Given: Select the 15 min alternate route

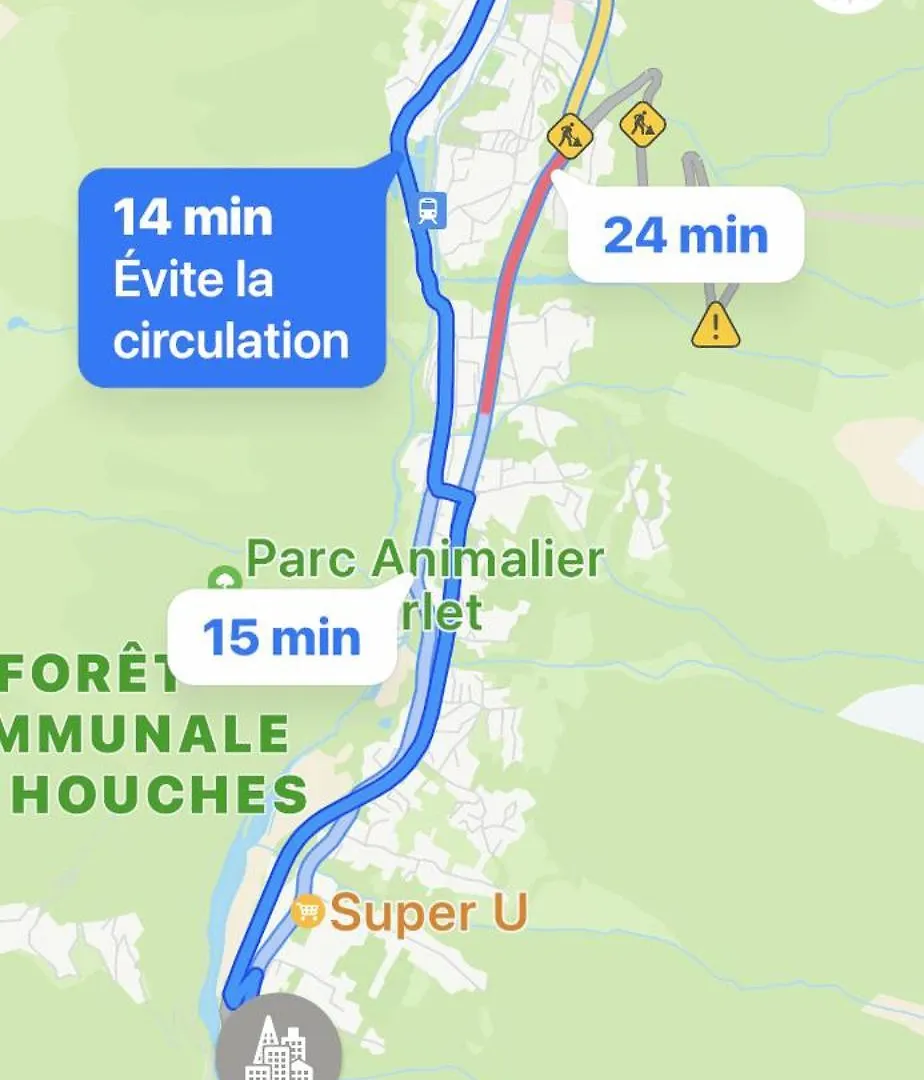Looking at the screenshot, I should 281,637.
